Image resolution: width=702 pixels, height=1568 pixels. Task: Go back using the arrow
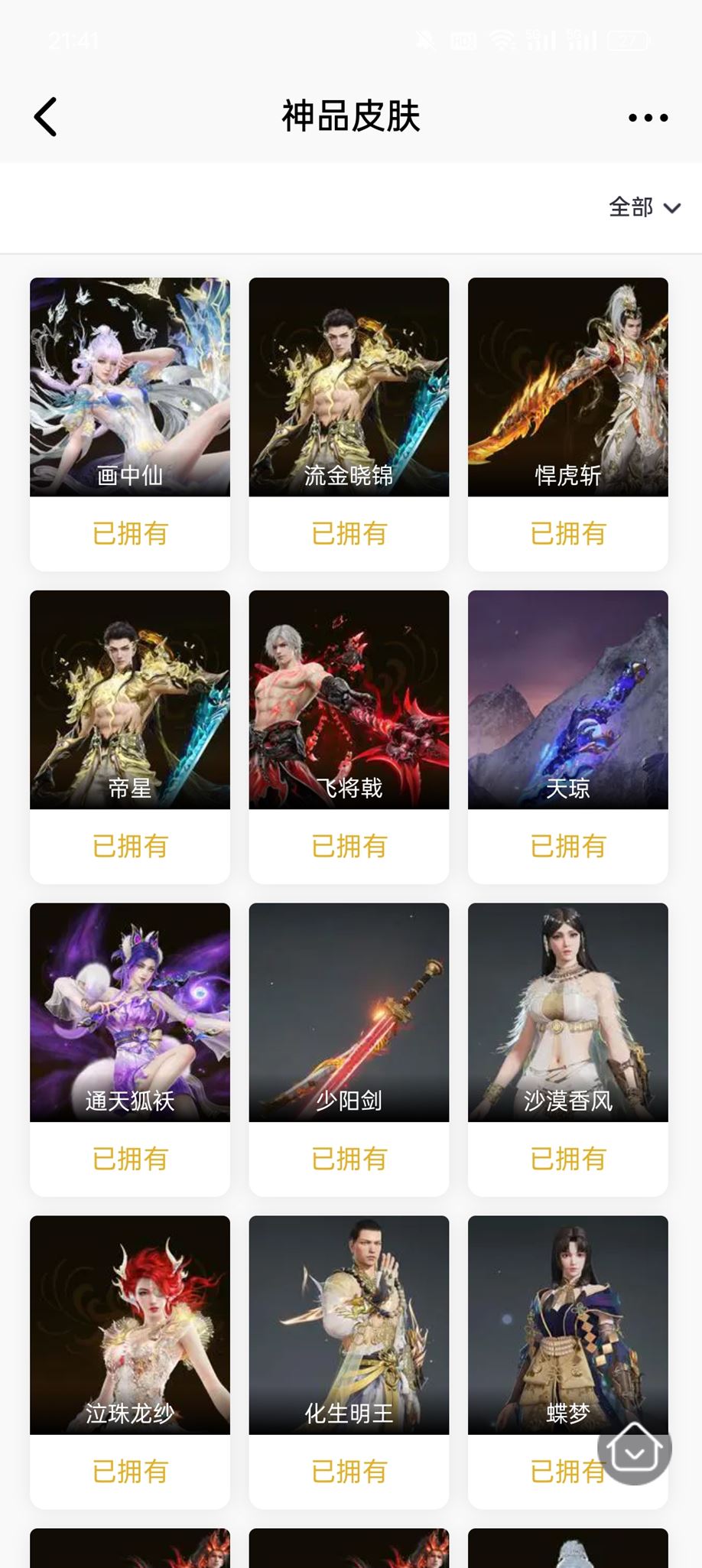coord(46,117)
